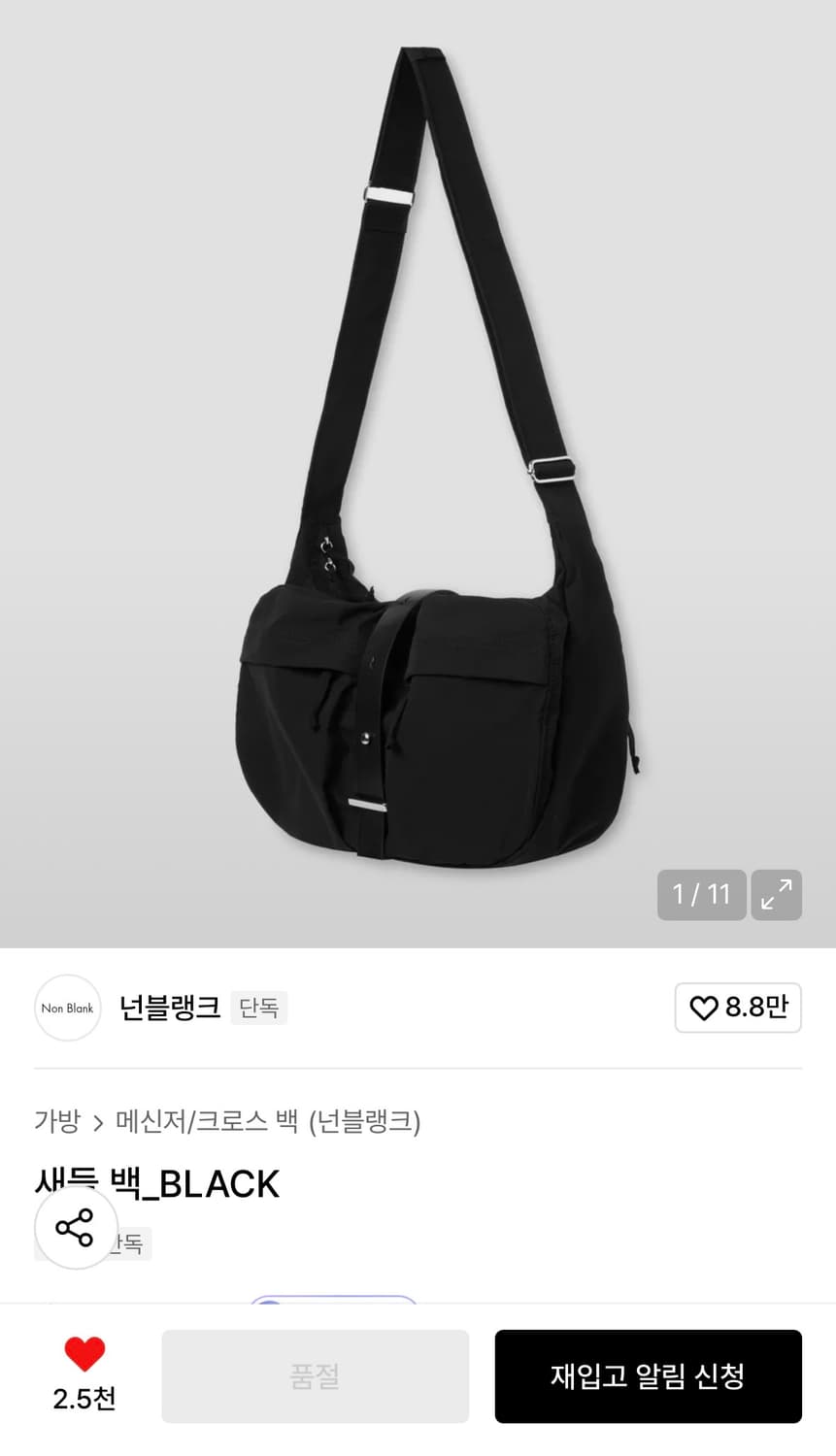Click the Non Blank circular brand logo
Viewport: 836px width, 1456px height.
67,1008
